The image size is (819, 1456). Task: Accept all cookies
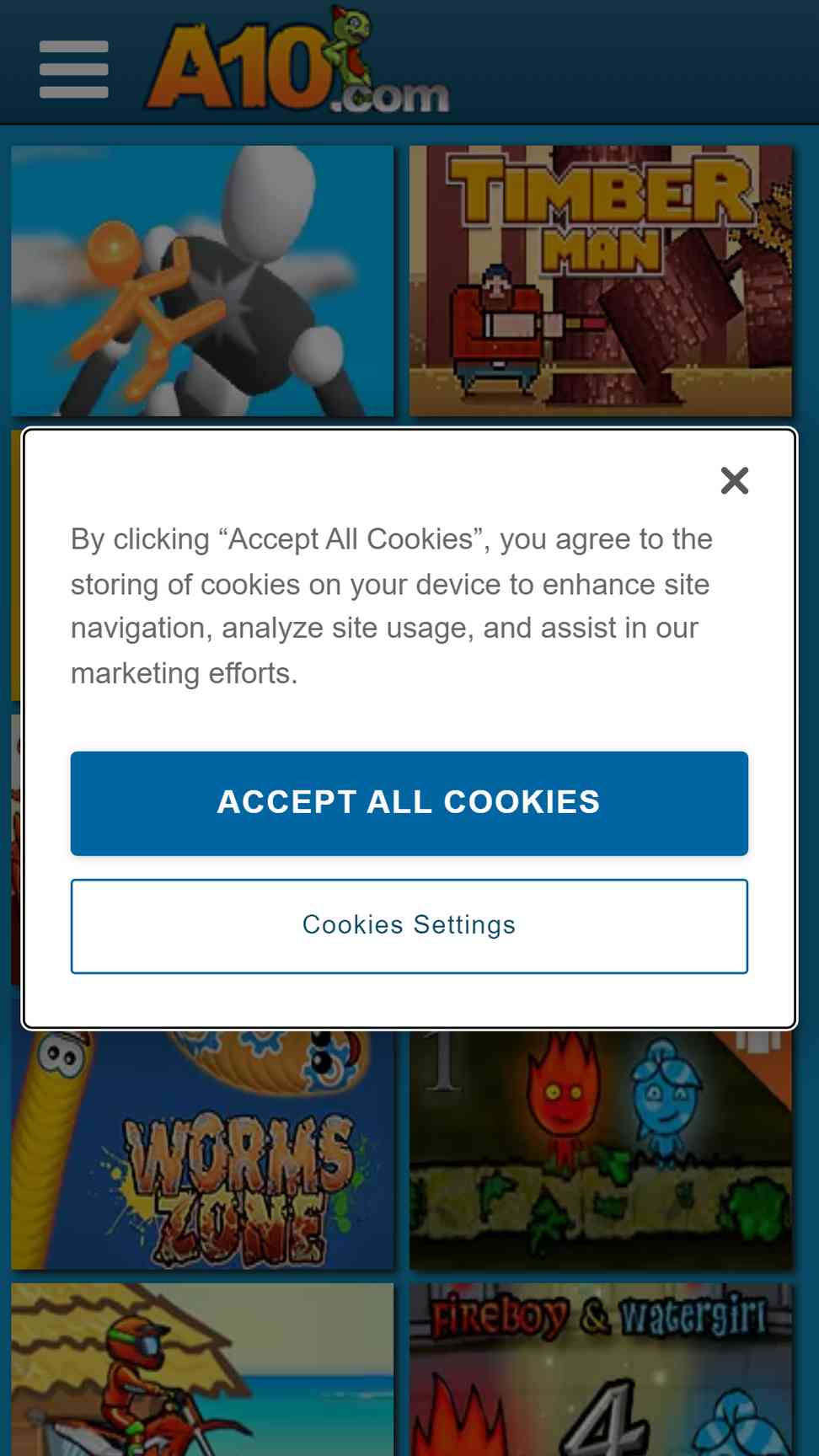pyautogui.click(x=409, y=803)
